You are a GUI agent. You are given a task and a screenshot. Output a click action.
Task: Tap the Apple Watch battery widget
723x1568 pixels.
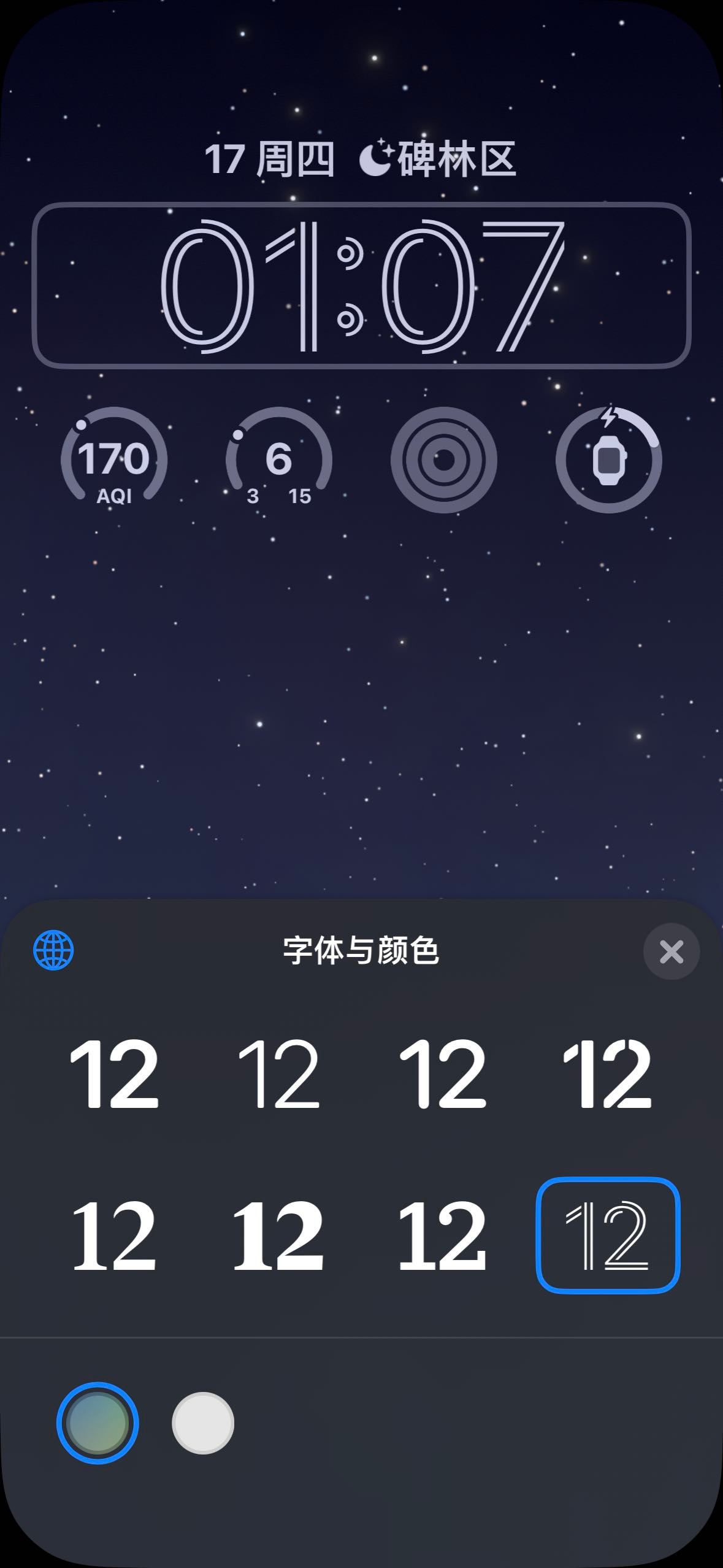coord(608,460)
